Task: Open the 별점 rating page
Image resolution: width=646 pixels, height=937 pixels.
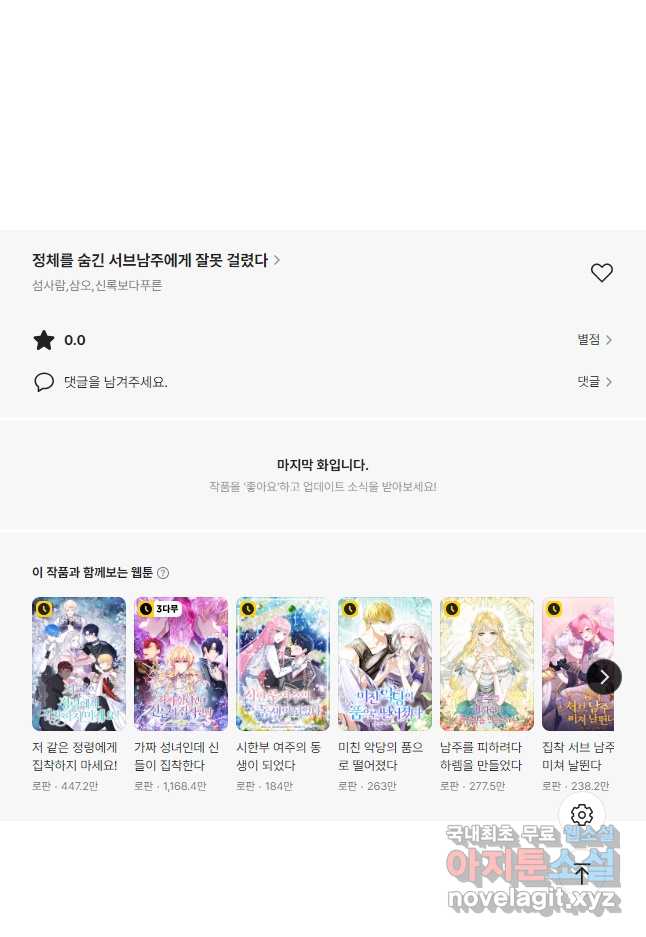Action: pos(594,340)
